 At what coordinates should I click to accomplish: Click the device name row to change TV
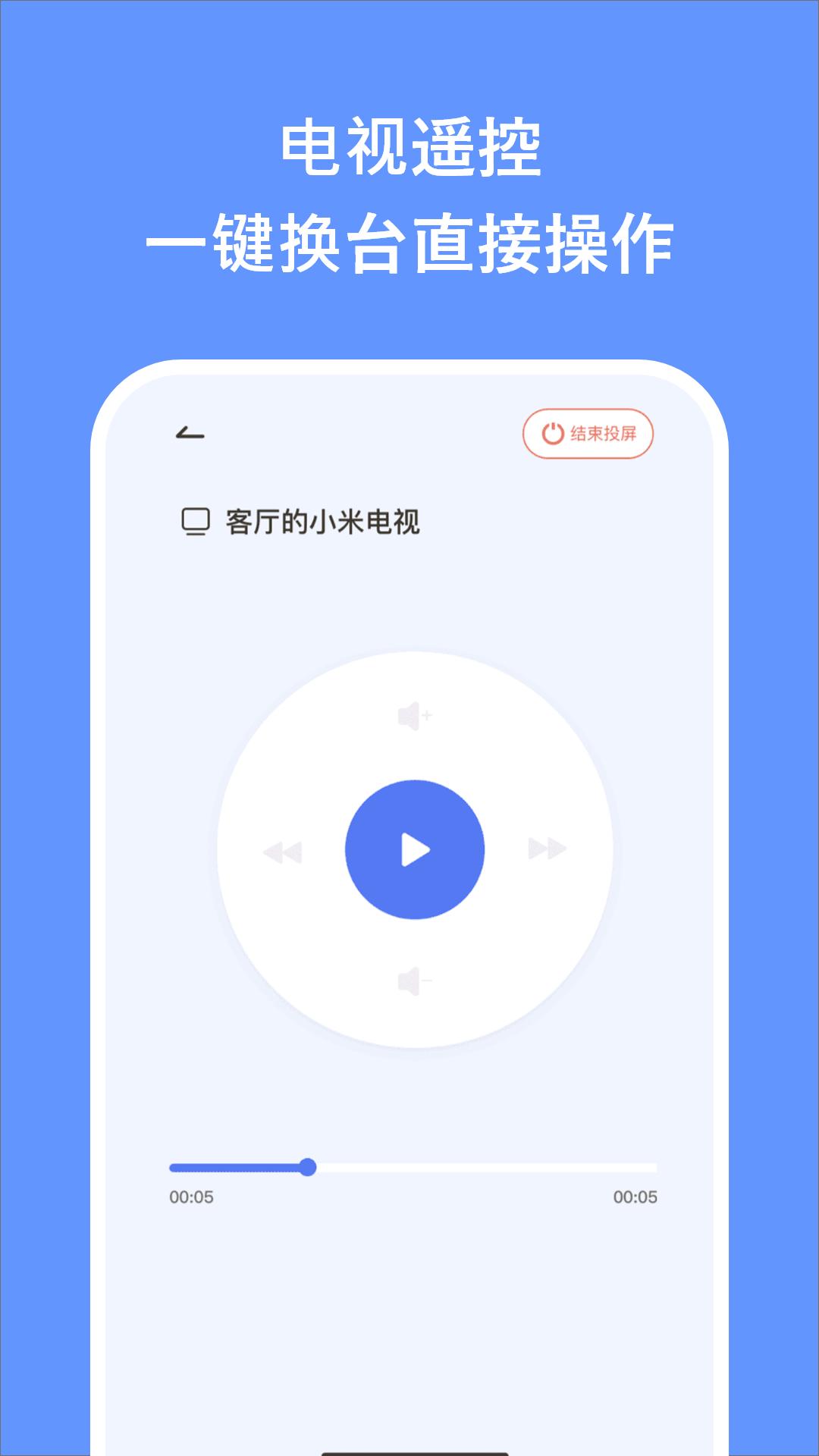[322, 520]
